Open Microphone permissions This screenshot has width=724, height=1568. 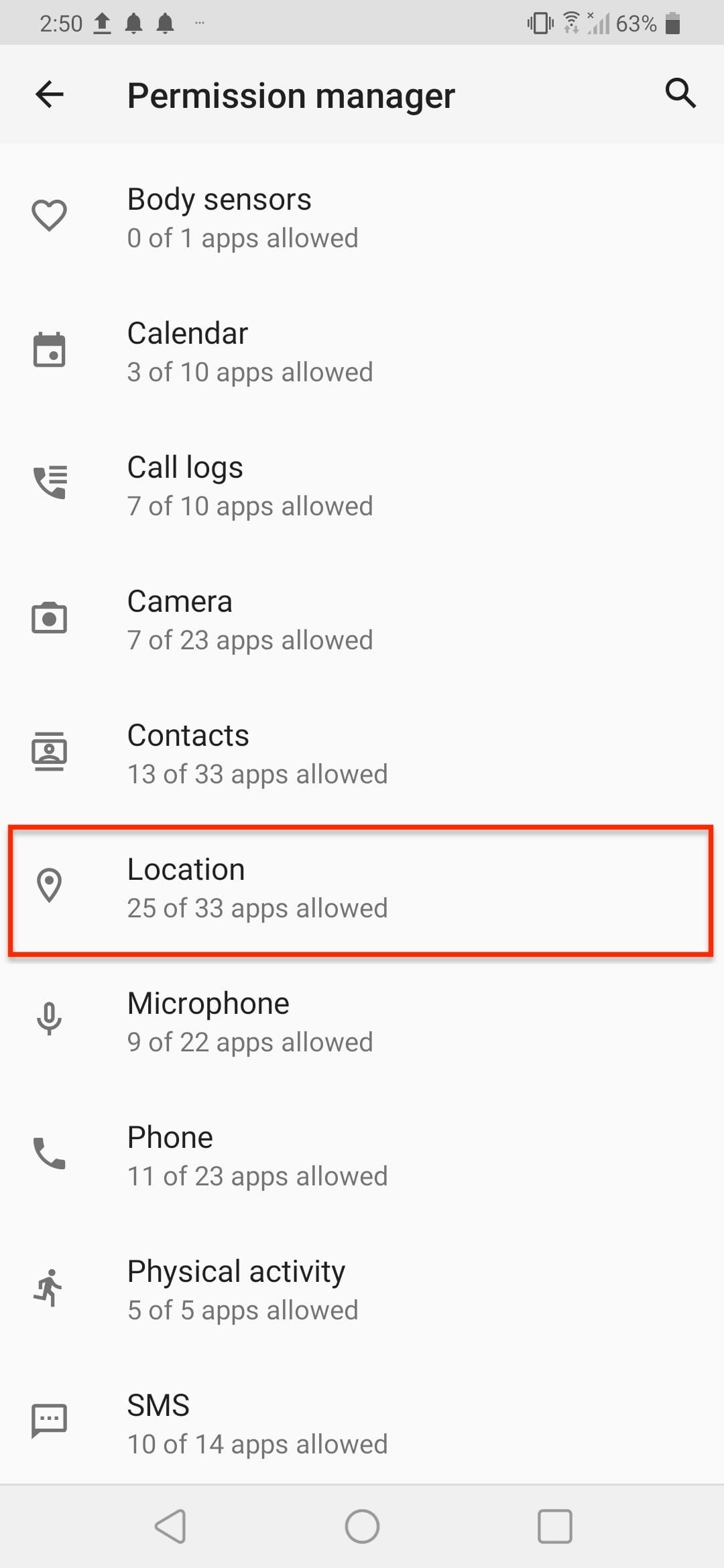[x=362, y=1022]
